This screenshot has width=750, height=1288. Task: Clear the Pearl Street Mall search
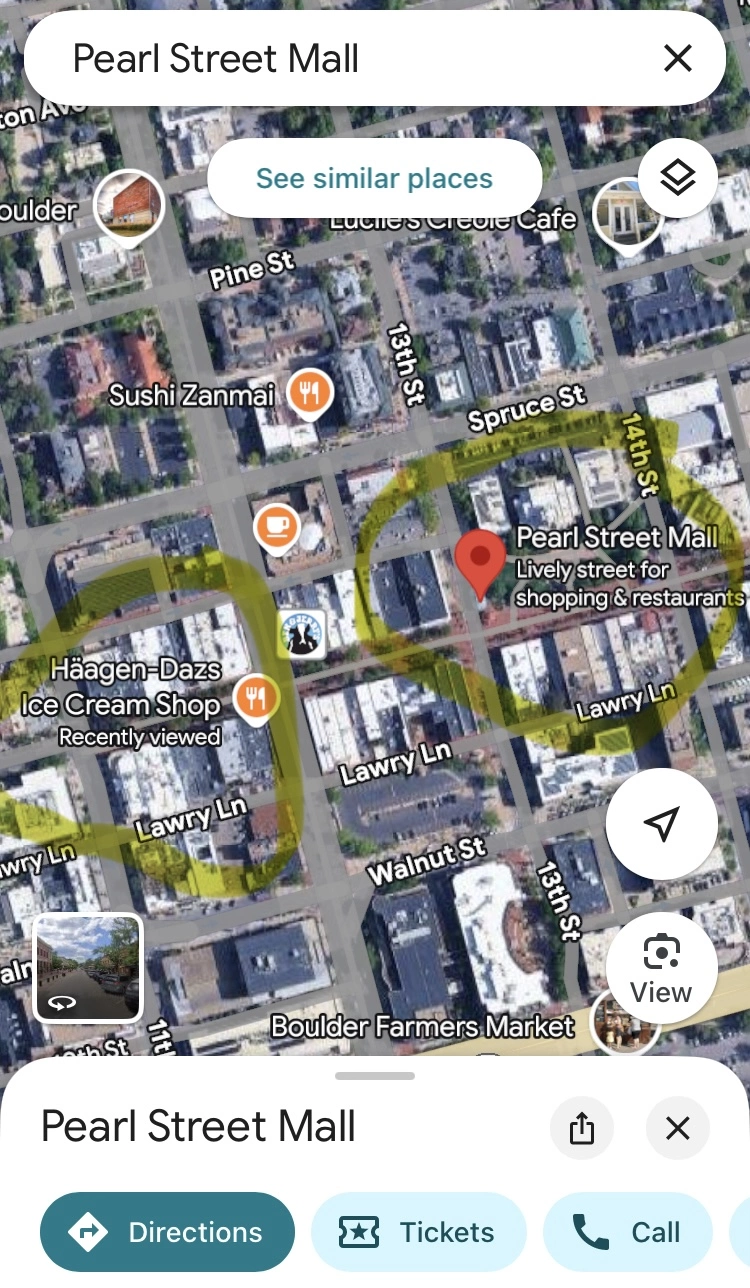[x=678, y=59]
